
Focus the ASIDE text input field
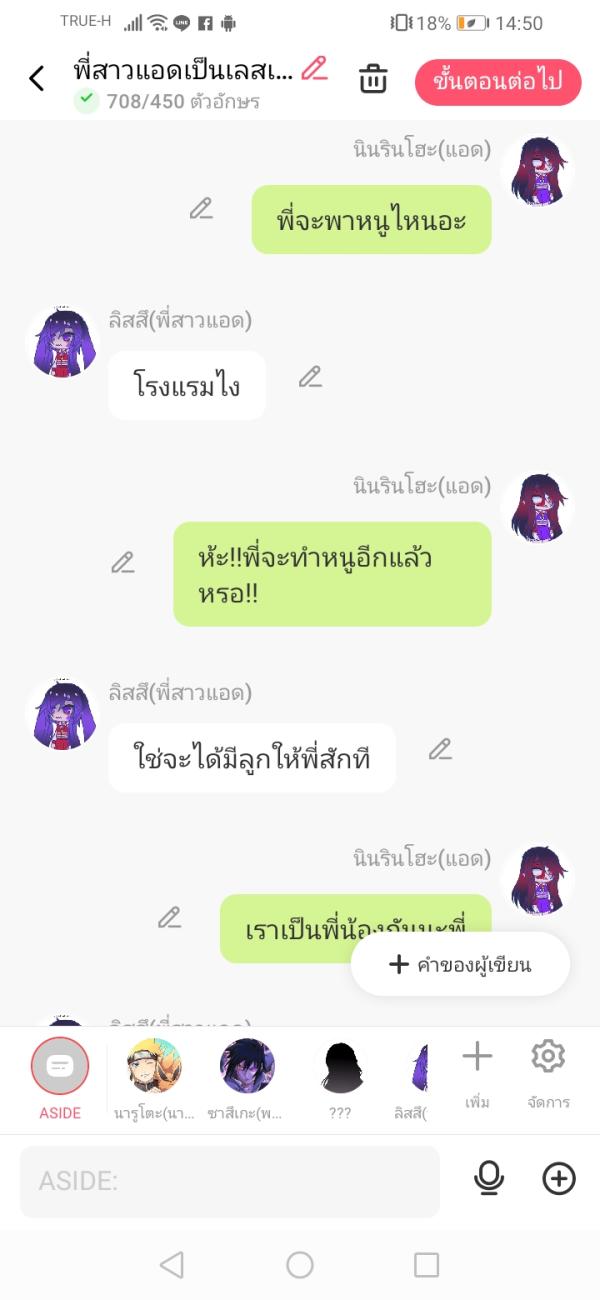[x=230, y=1181]
